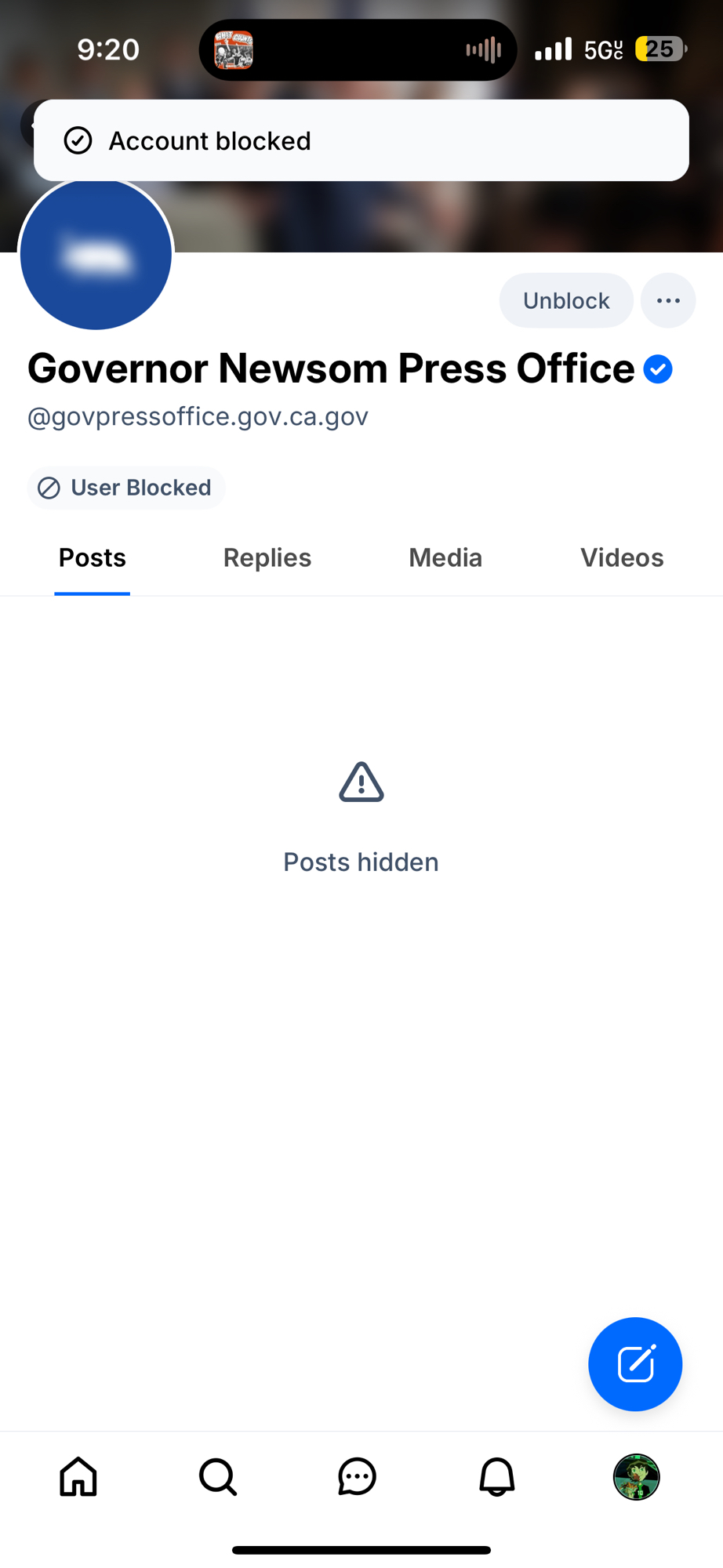The image size is (723, 1568).
Task: Unblock the Governor Newsom Press Office account
Action: 565,300
